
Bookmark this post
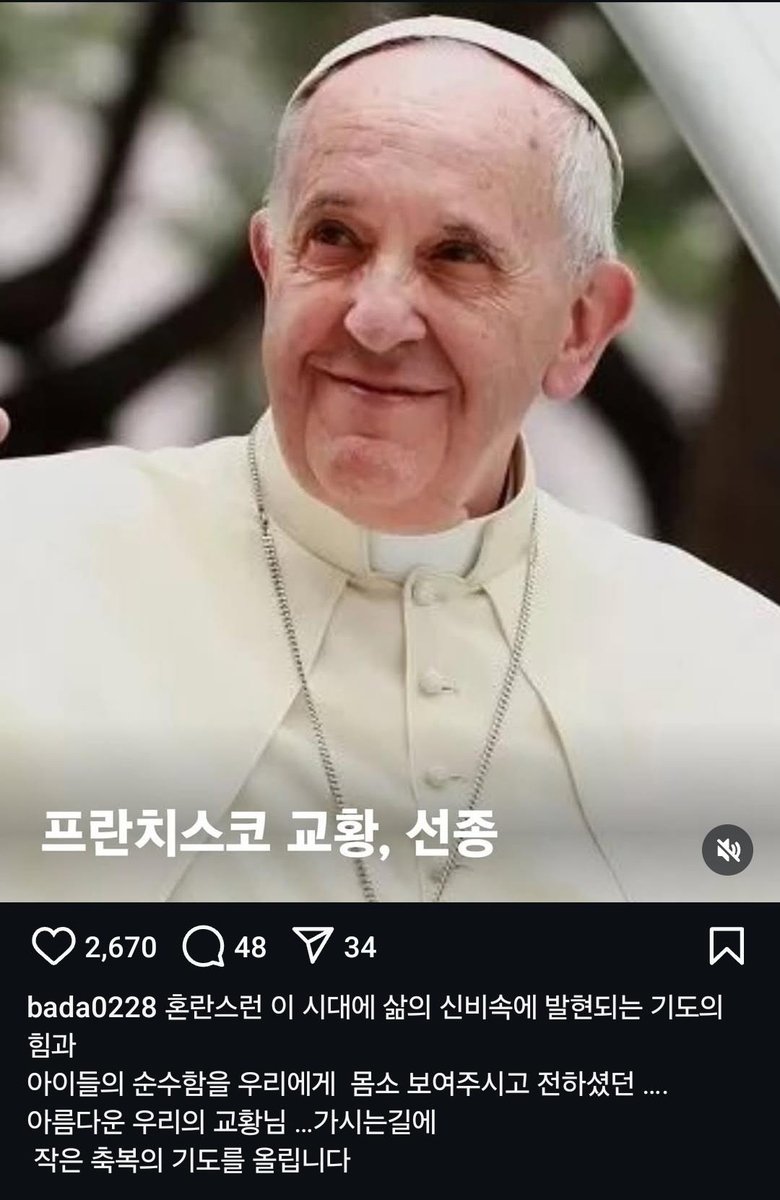point(726,946)
